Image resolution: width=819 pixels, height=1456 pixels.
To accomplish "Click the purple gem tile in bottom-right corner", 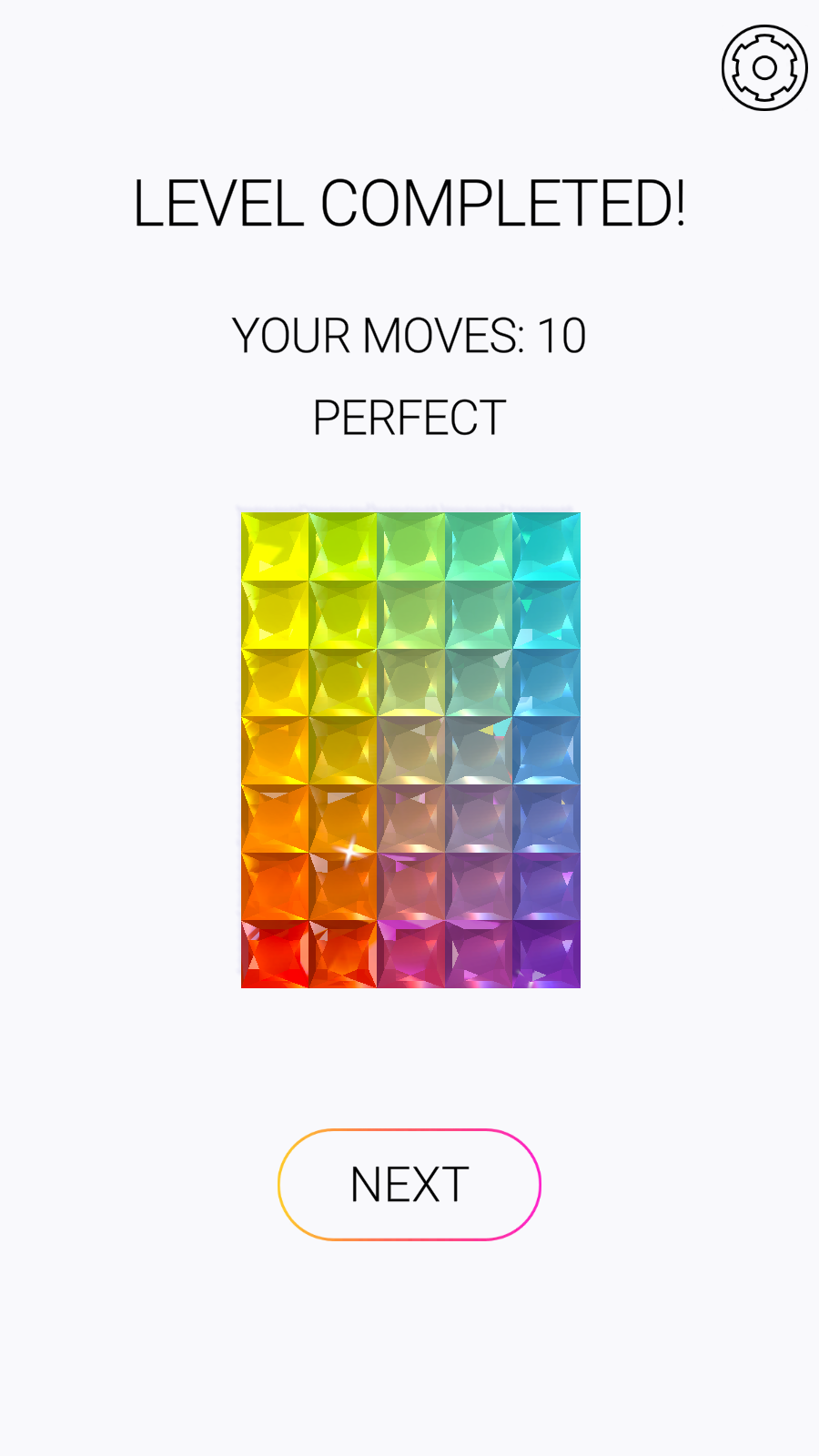I will [x=546, y=953].
